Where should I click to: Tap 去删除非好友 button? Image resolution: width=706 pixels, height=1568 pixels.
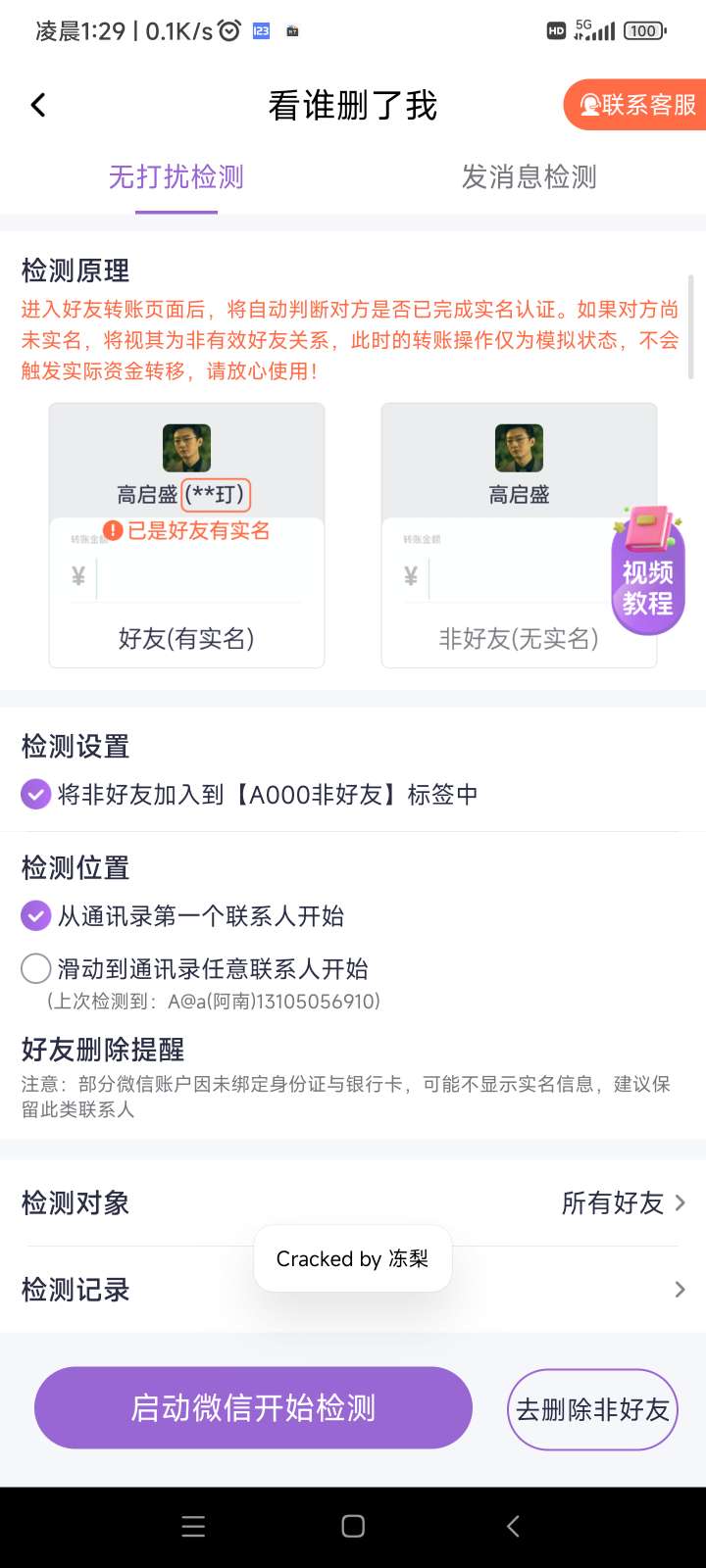592,1409
